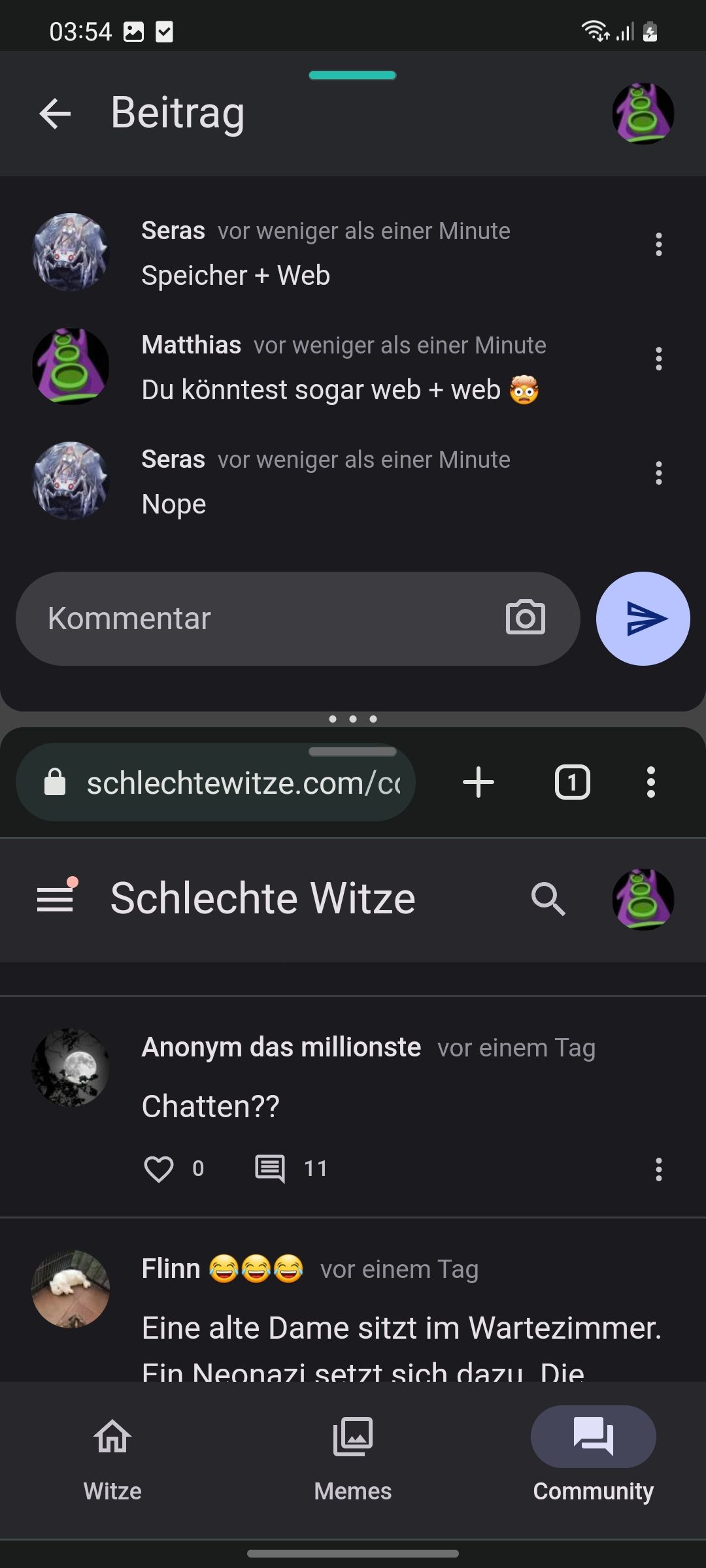The image size is (706, 1568).
Task: Open the profile avatar beside the search icon
Action: pos(643,899)
